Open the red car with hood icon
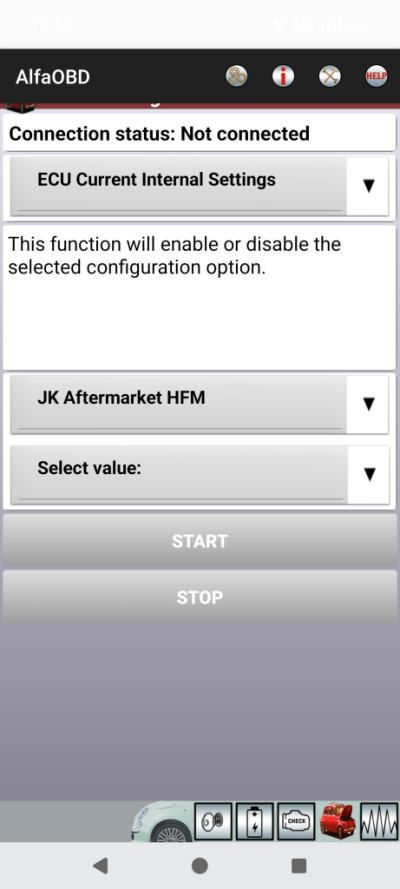This screenshot has width=400, height=889. coord(338,821)
